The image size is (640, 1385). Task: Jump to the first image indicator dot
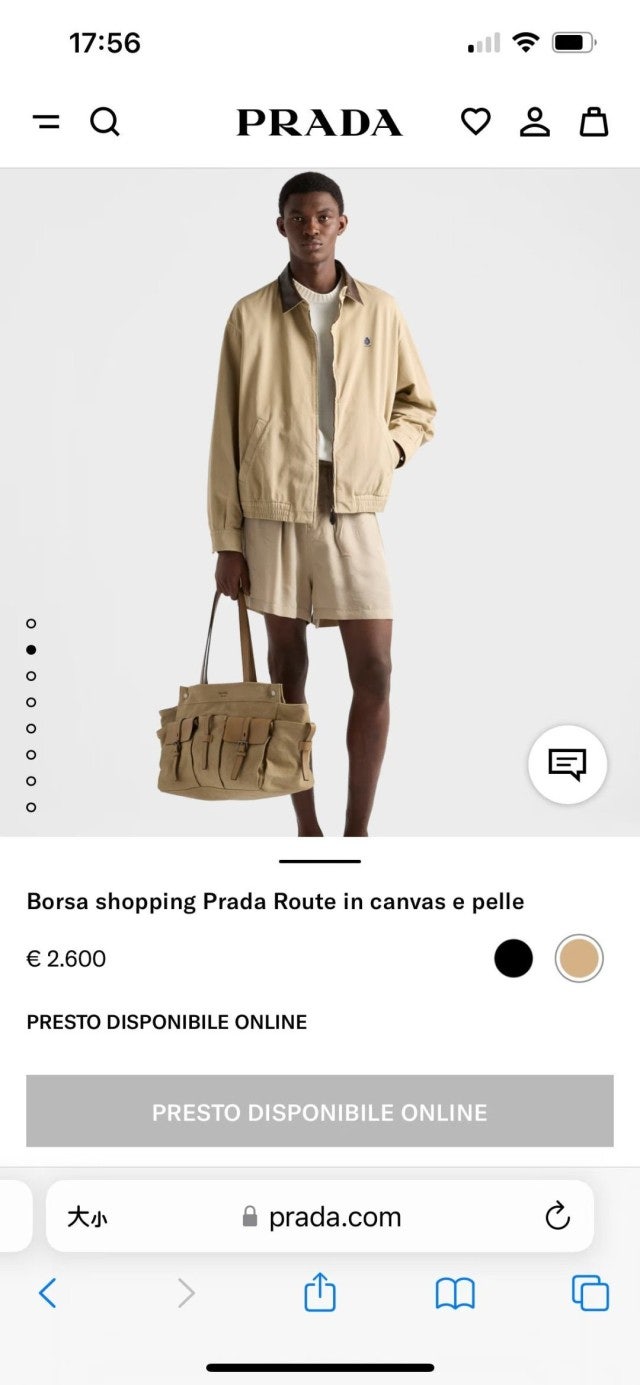pos(31,624)
